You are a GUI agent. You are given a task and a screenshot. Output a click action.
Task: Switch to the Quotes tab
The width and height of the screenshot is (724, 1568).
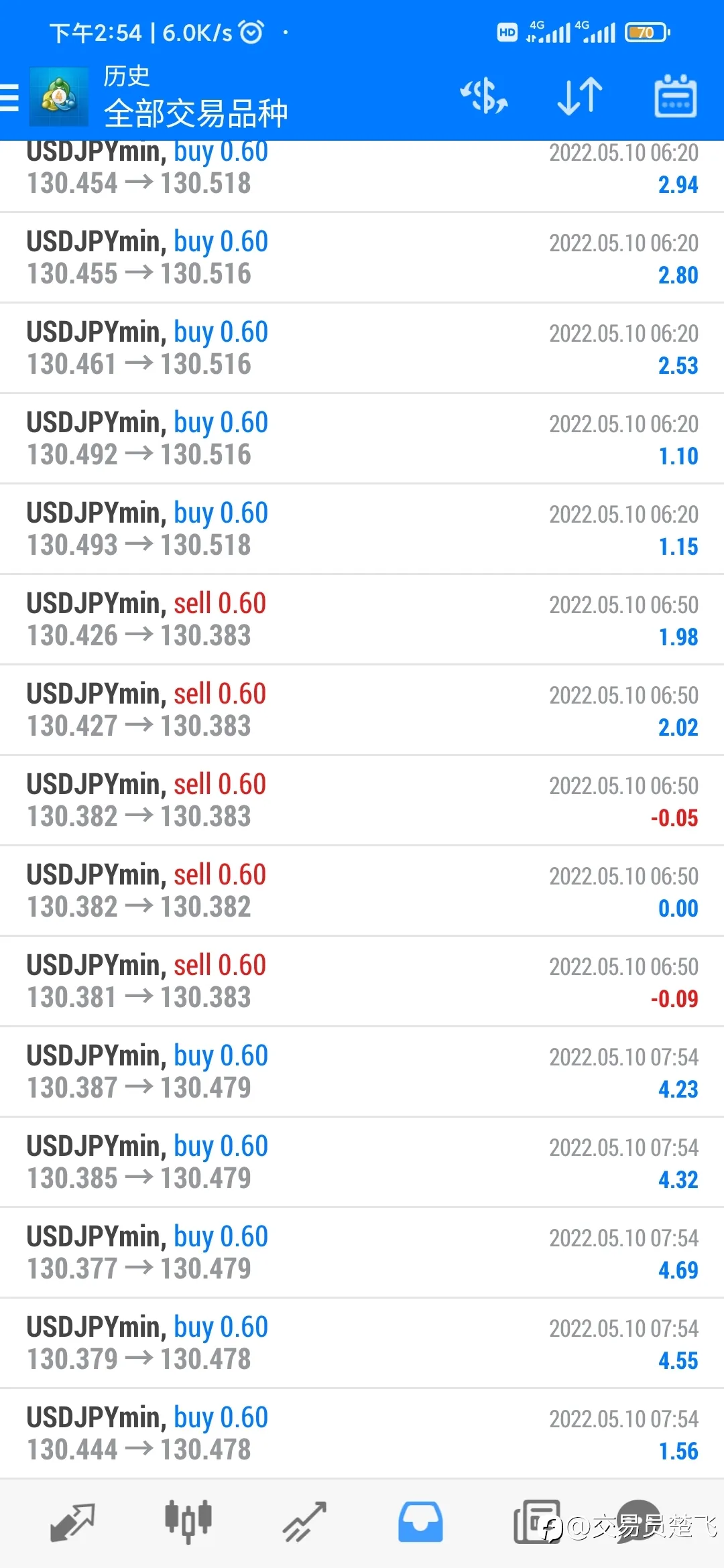tap(72, 1522)
